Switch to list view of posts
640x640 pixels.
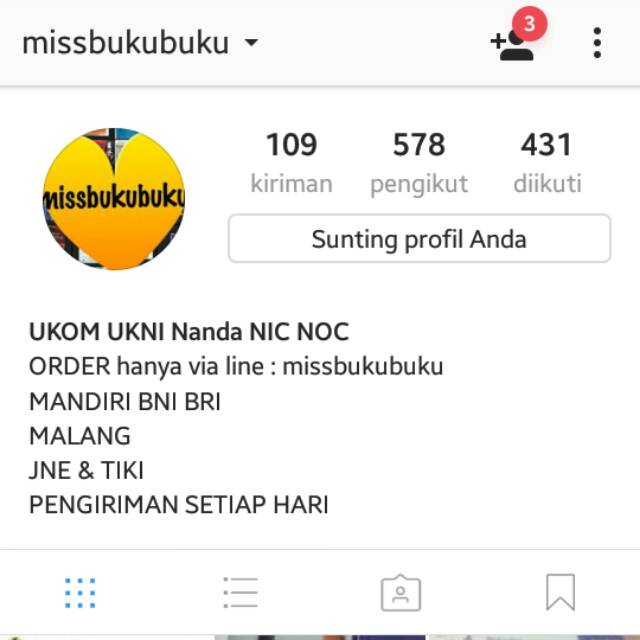(x=240, y=593)
